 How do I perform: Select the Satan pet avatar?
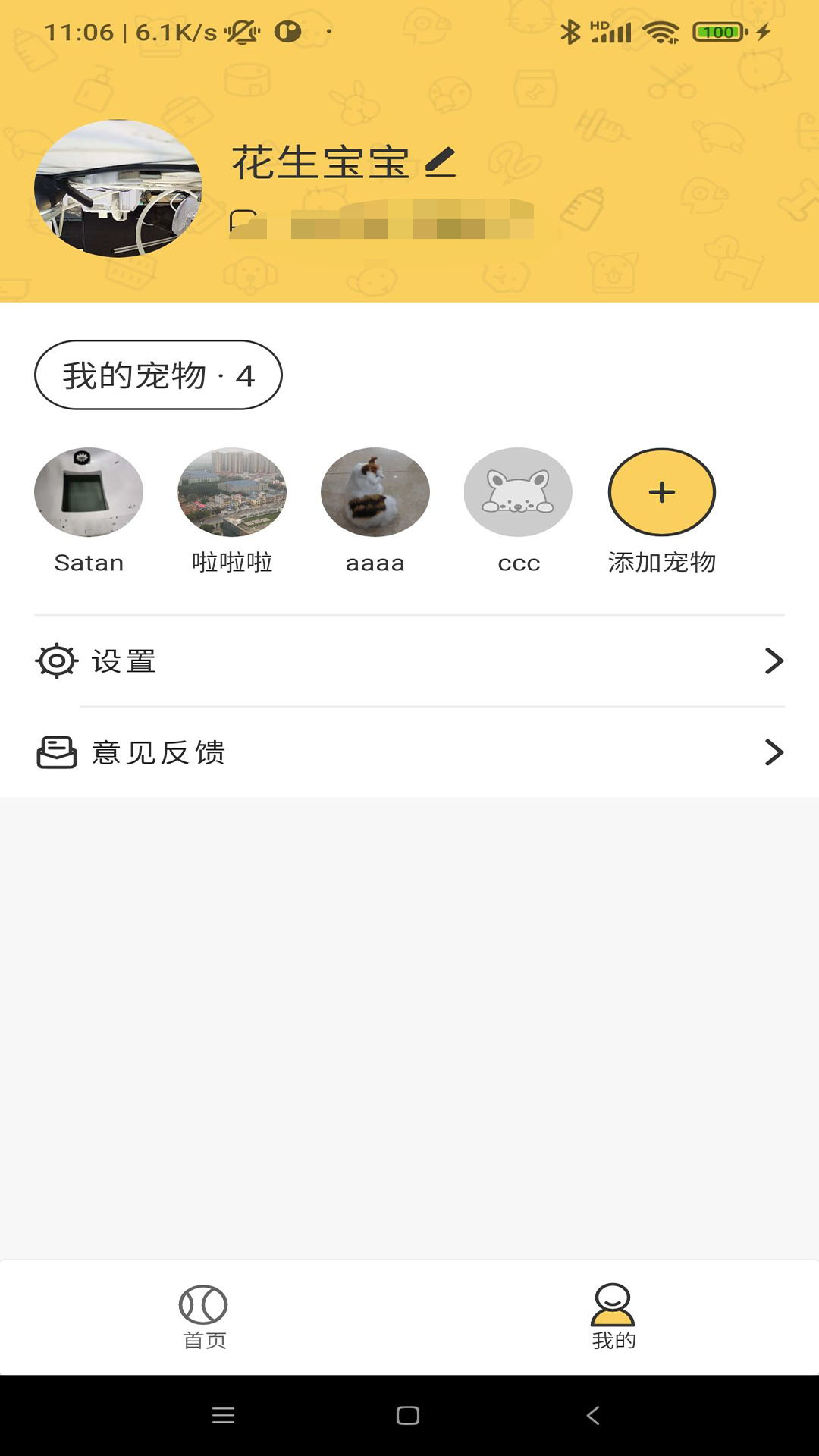(x=89, y=491)
